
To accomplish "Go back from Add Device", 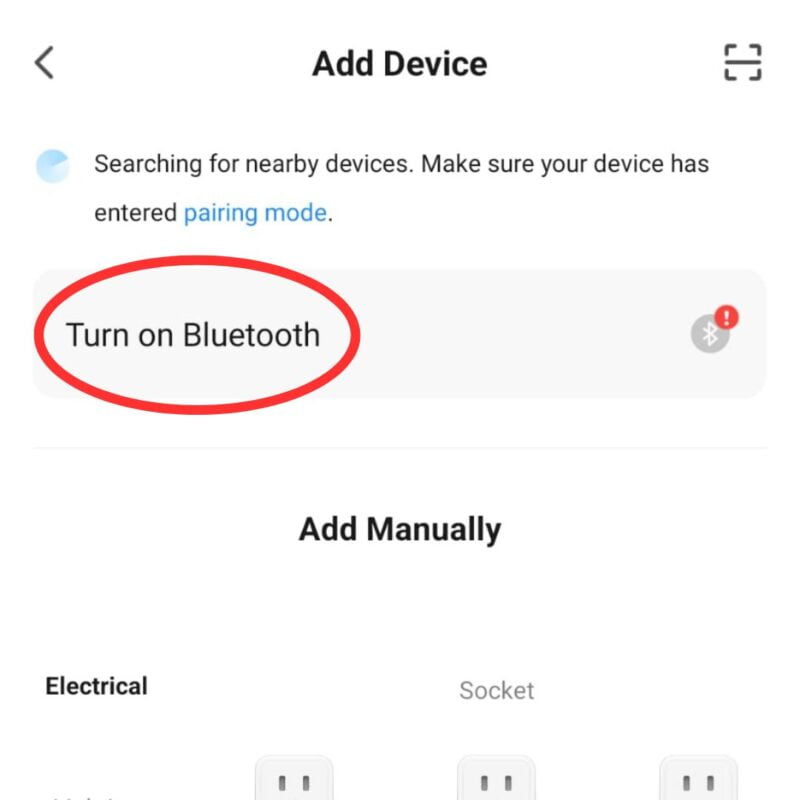I will [44, 63].
